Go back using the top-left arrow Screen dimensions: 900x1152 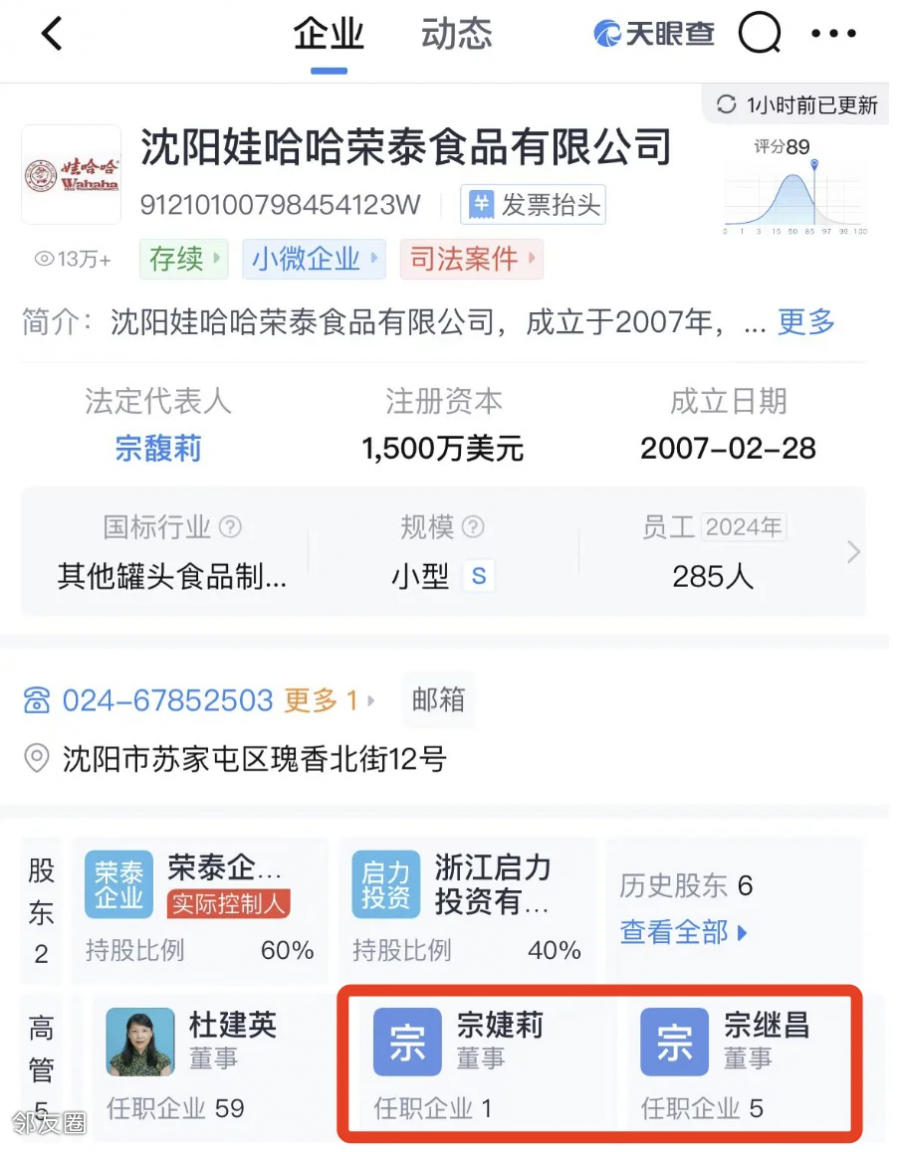coord(52,35)
